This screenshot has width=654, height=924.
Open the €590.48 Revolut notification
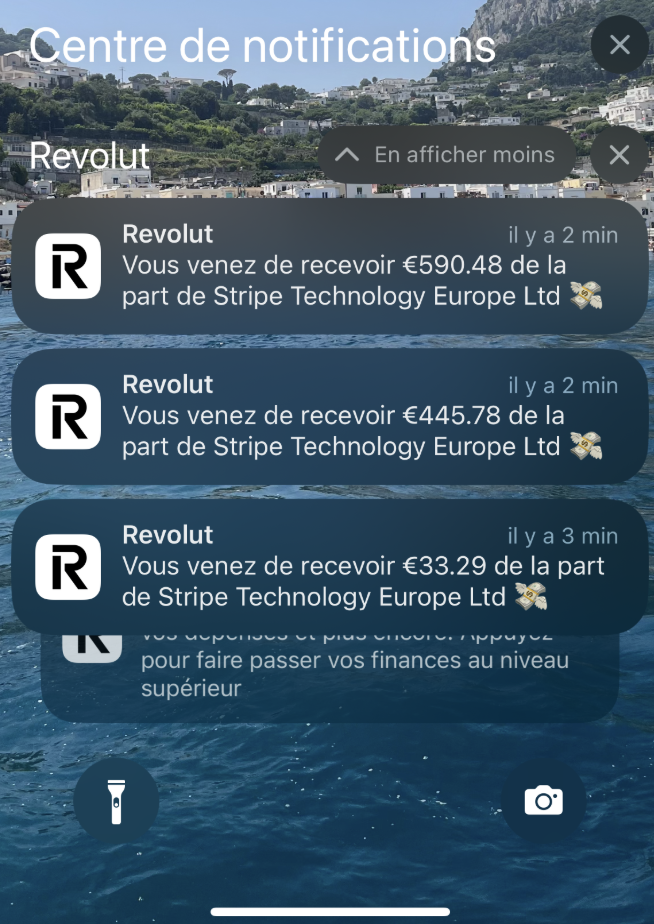pyautogui.click(x=328, y=266)
